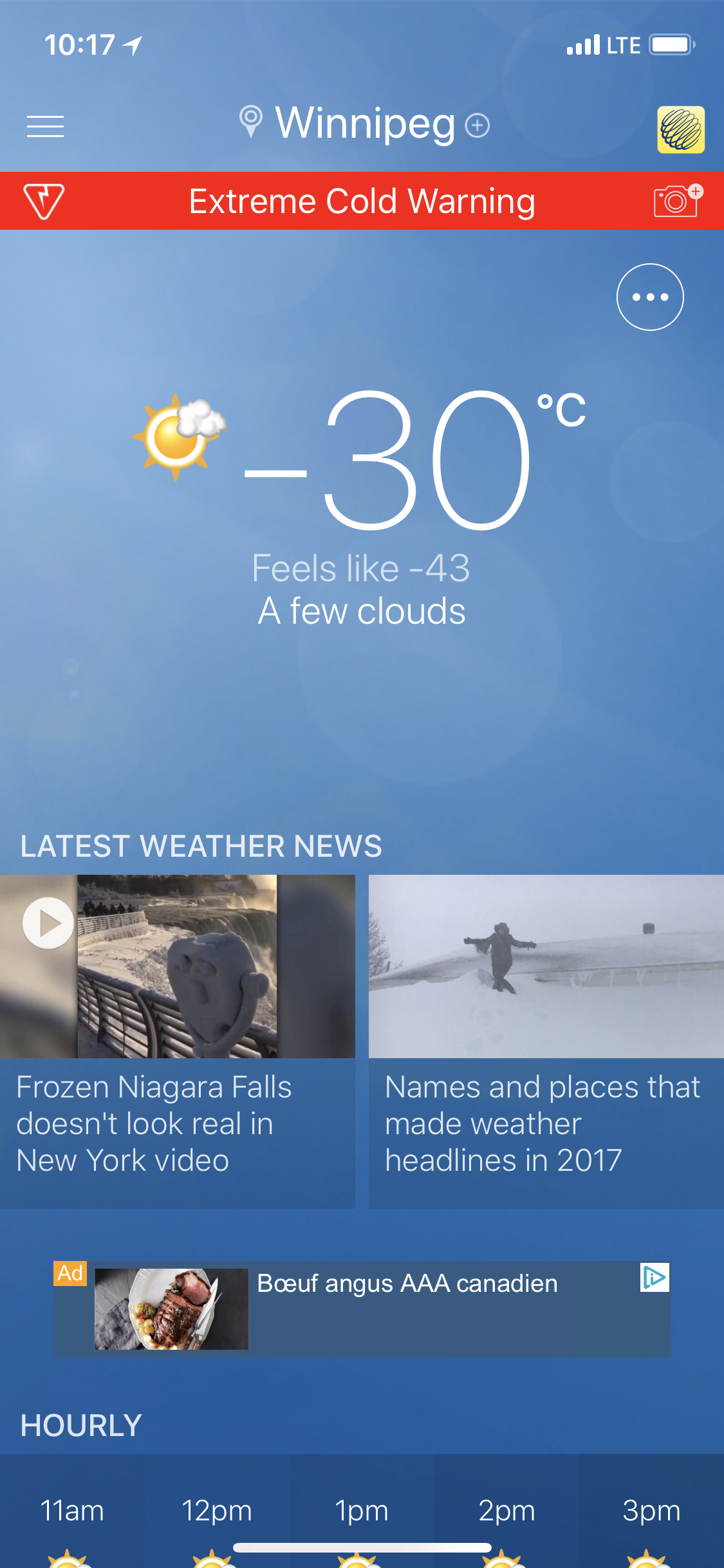Open the yellow Weather Network logo button
The height and width of the screenshot is (1568, 724).
[x=680, y=129]
